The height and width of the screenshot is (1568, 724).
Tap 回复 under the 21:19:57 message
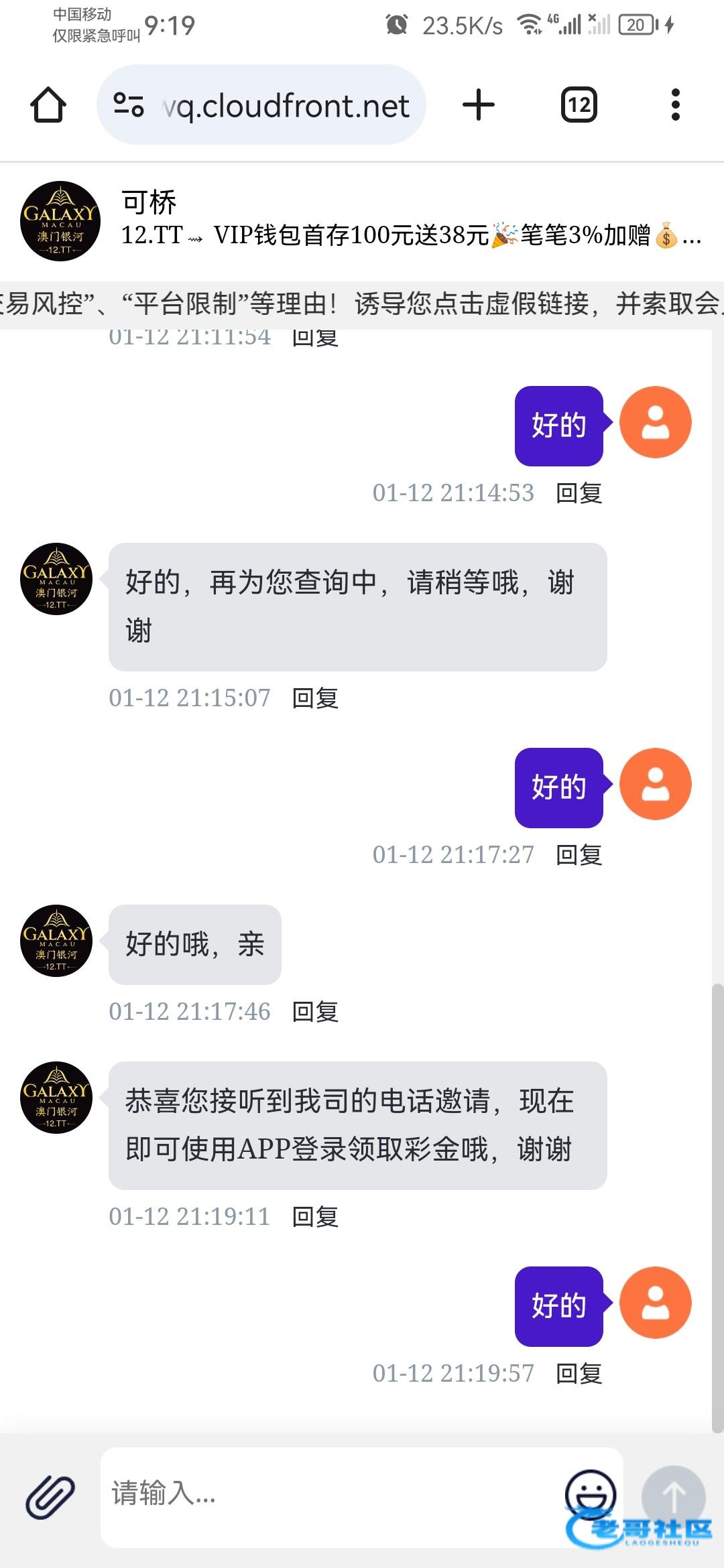click(x=579, y=1374)
